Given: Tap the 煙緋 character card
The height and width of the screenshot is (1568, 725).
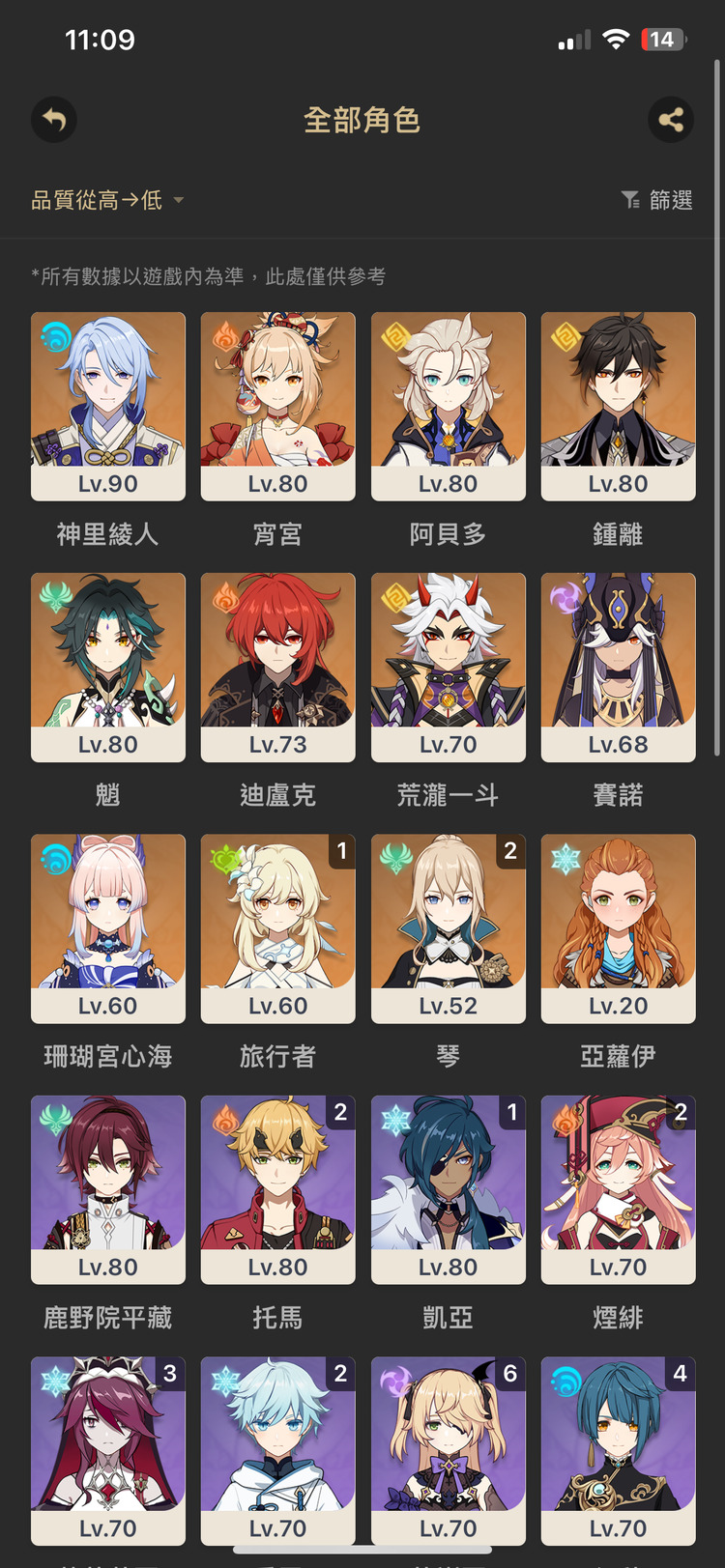Looking at the screenshot, I should [619, 1189].
